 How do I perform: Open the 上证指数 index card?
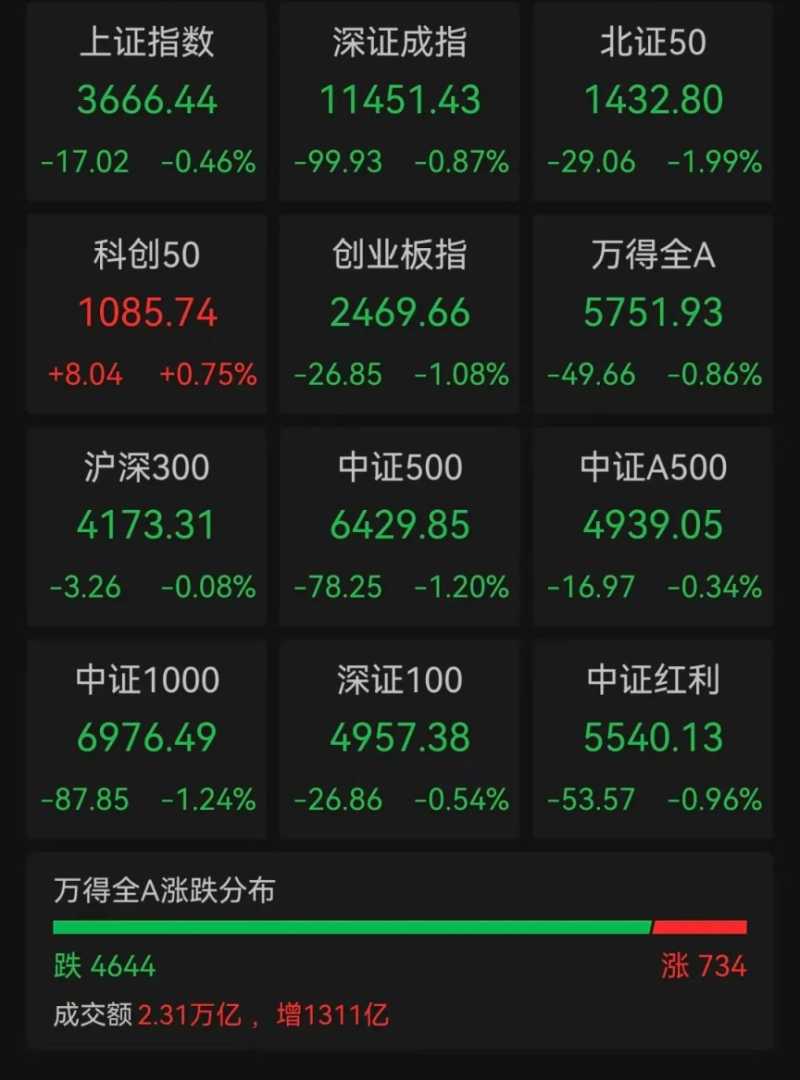(147, 102)
